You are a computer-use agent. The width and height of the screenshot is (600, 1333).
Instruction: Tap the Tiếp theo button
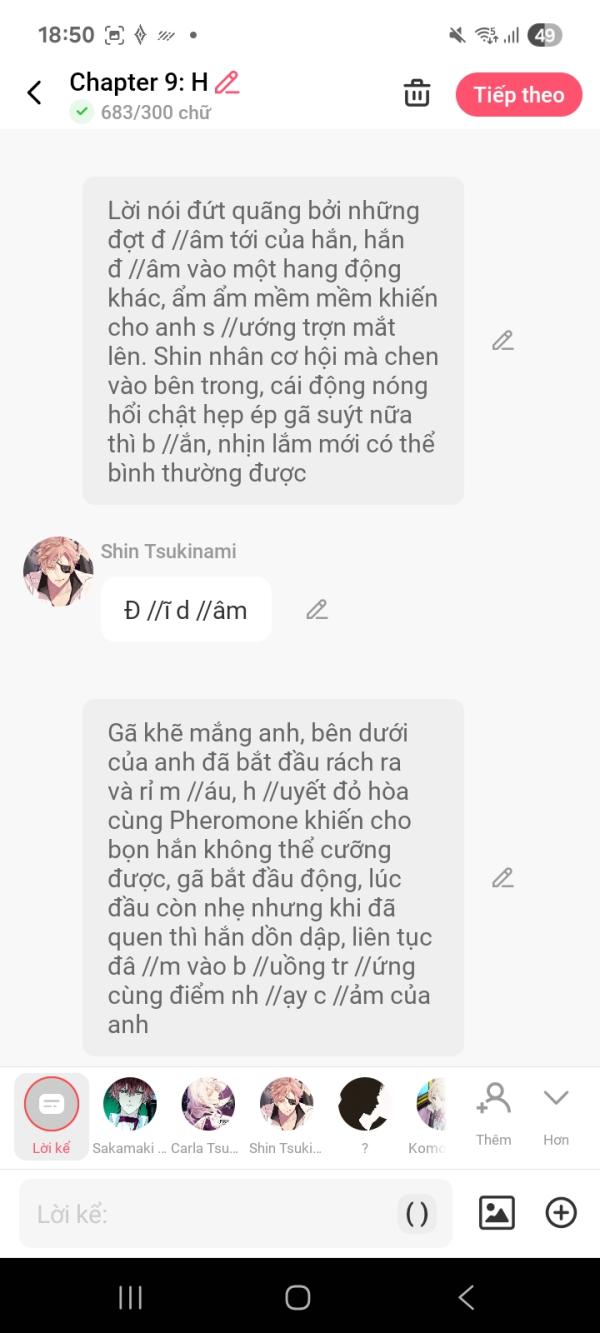point(518,95)
